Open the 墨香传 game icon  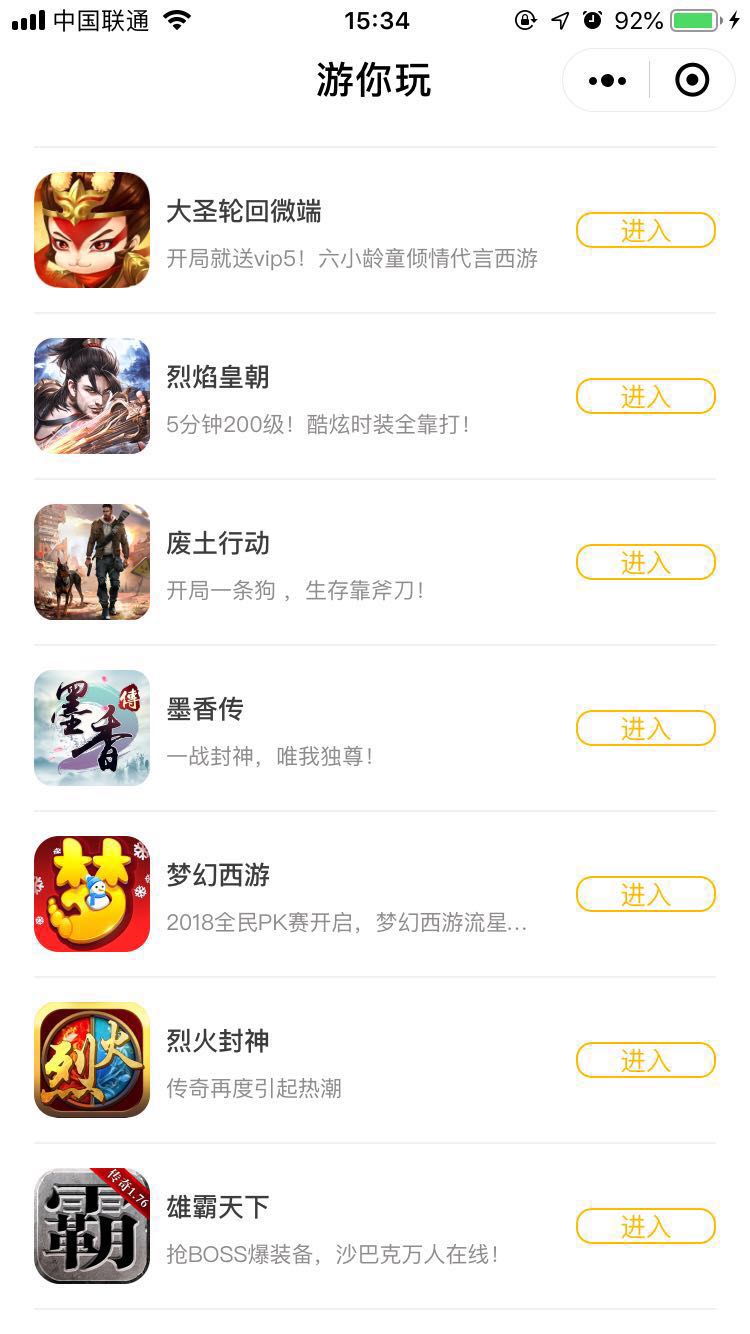click(92, 728)
